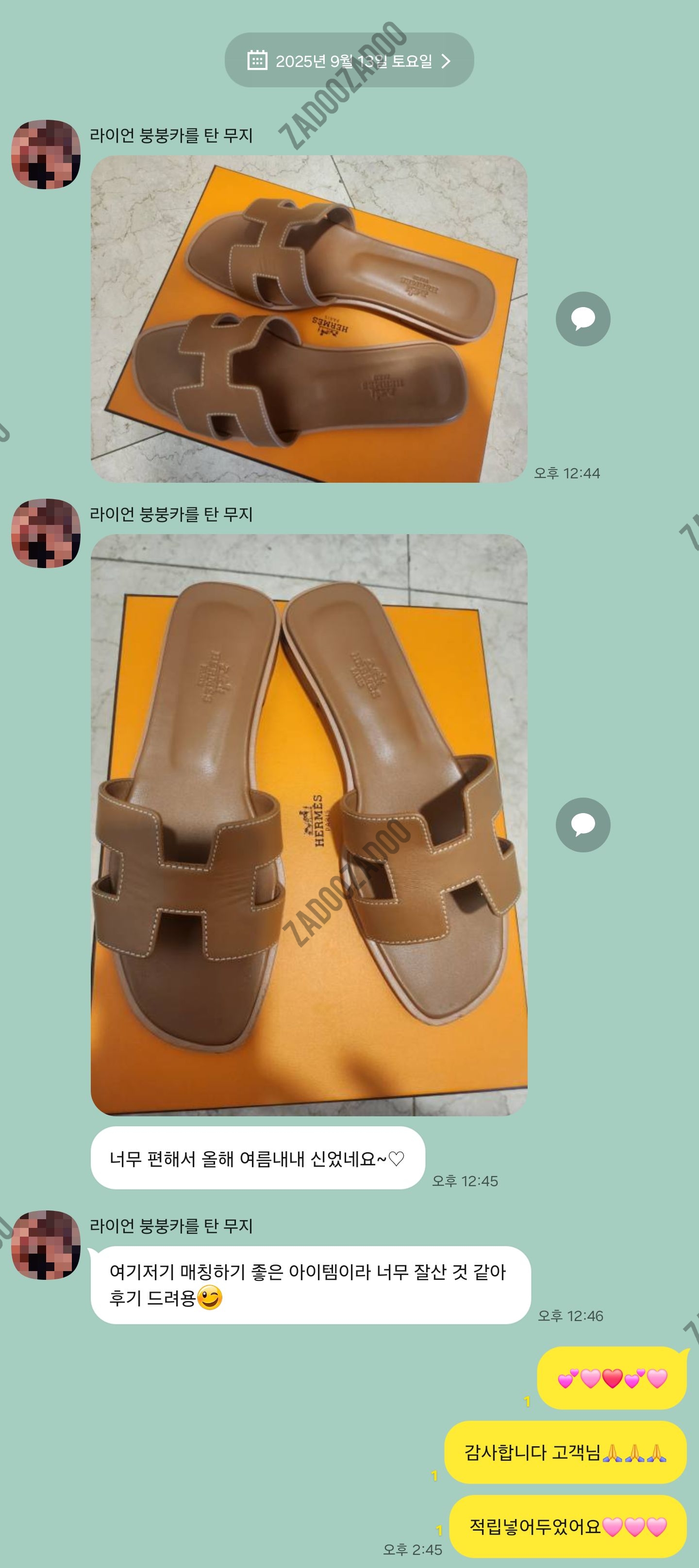Open the top-down sandals photo on the orange box
Screen dimensions: 699x1568
click(309, 824)
